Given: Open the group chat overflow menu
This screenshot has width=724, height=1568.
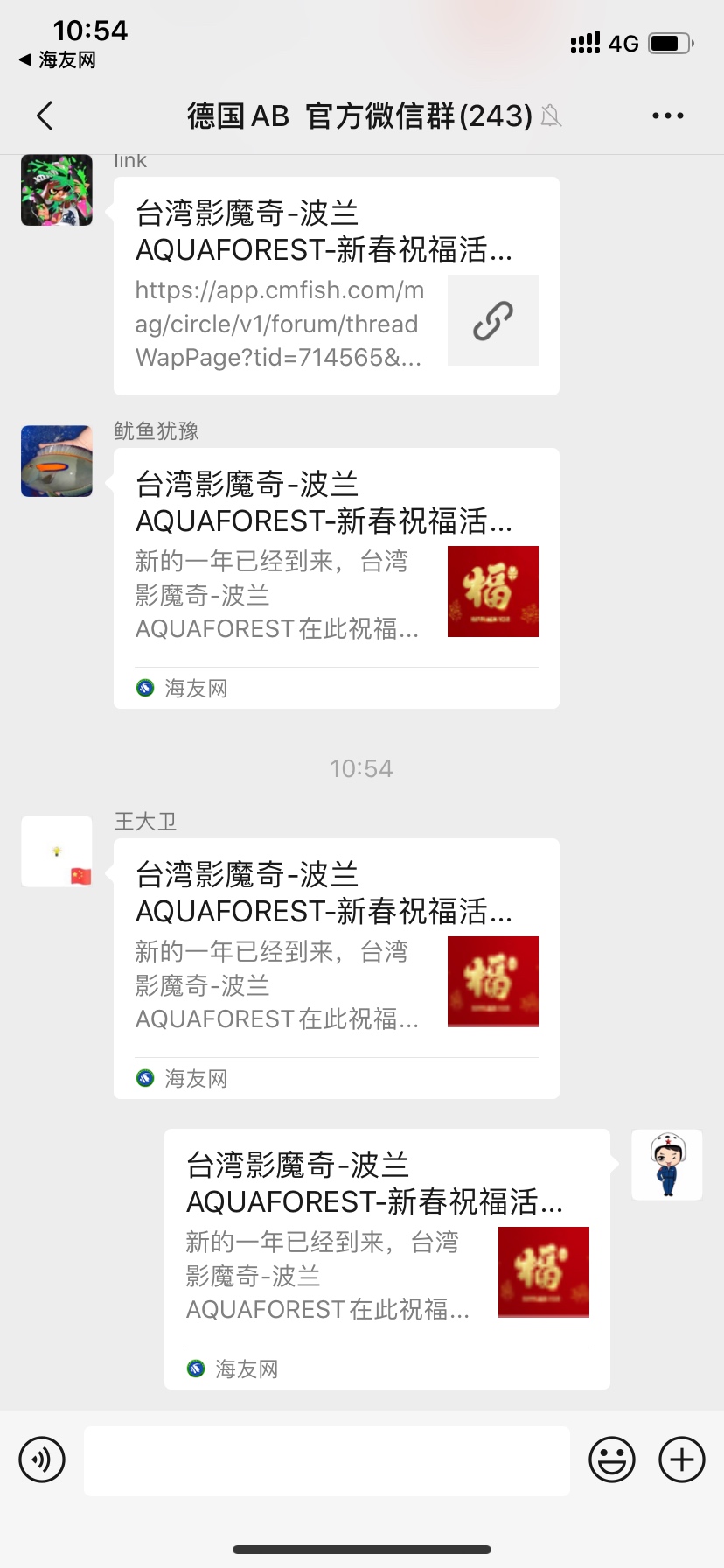Looking at the screenshot, I should click(x=667, y=115).
